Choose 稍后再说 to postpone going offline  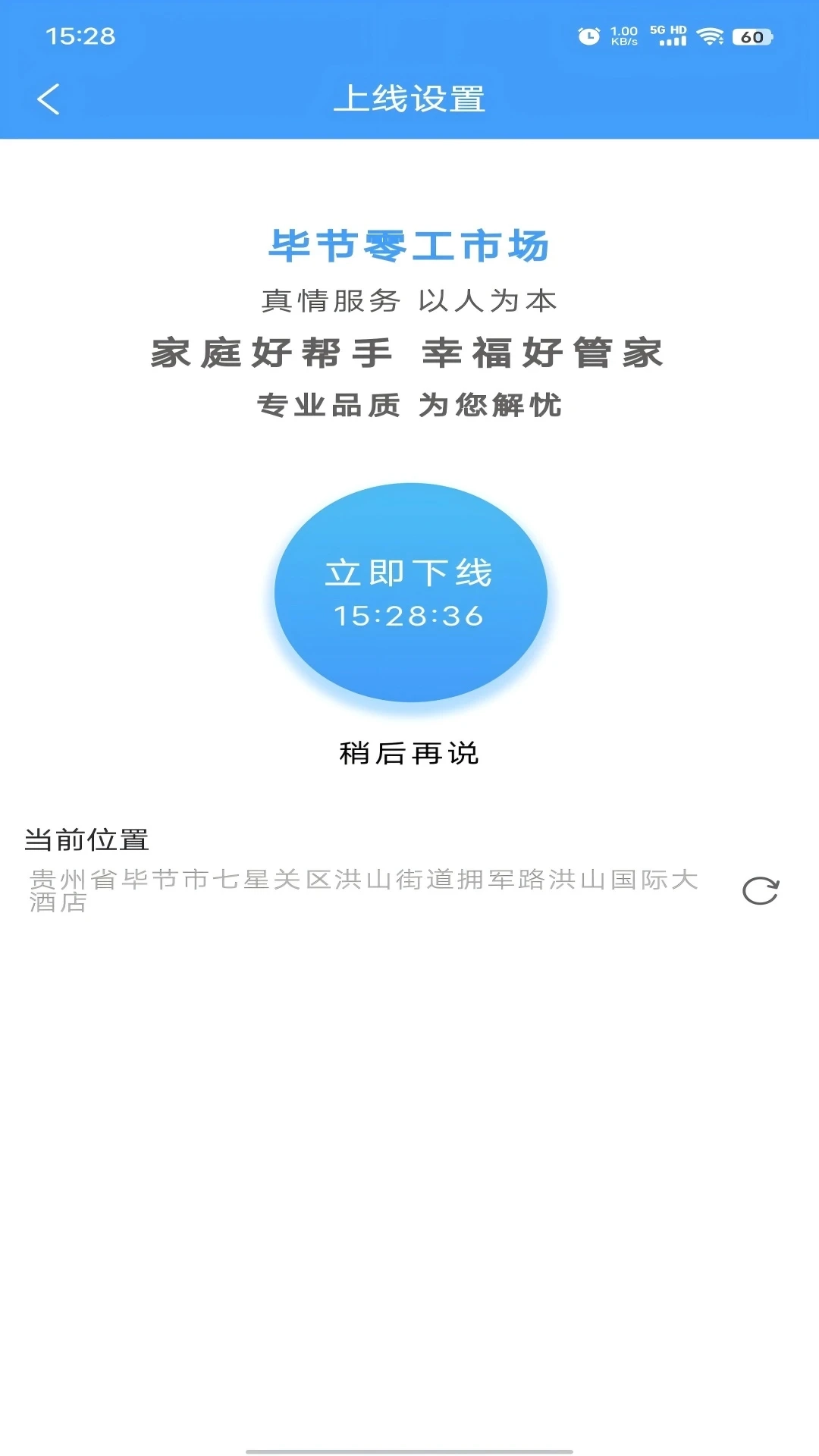[x=409, y=752]
